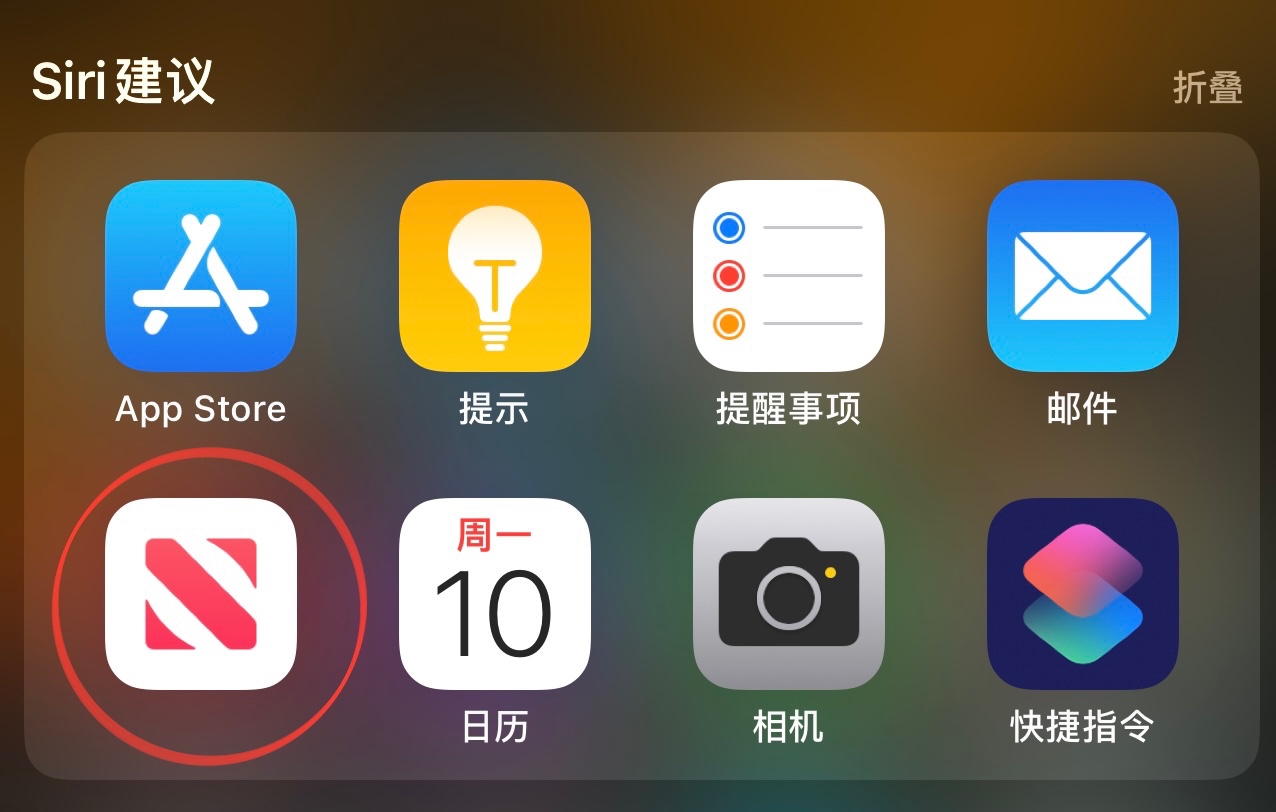Launch the 提示 tips app
The height and width of the screenshot is (812, 1276).
click(494, 276)
